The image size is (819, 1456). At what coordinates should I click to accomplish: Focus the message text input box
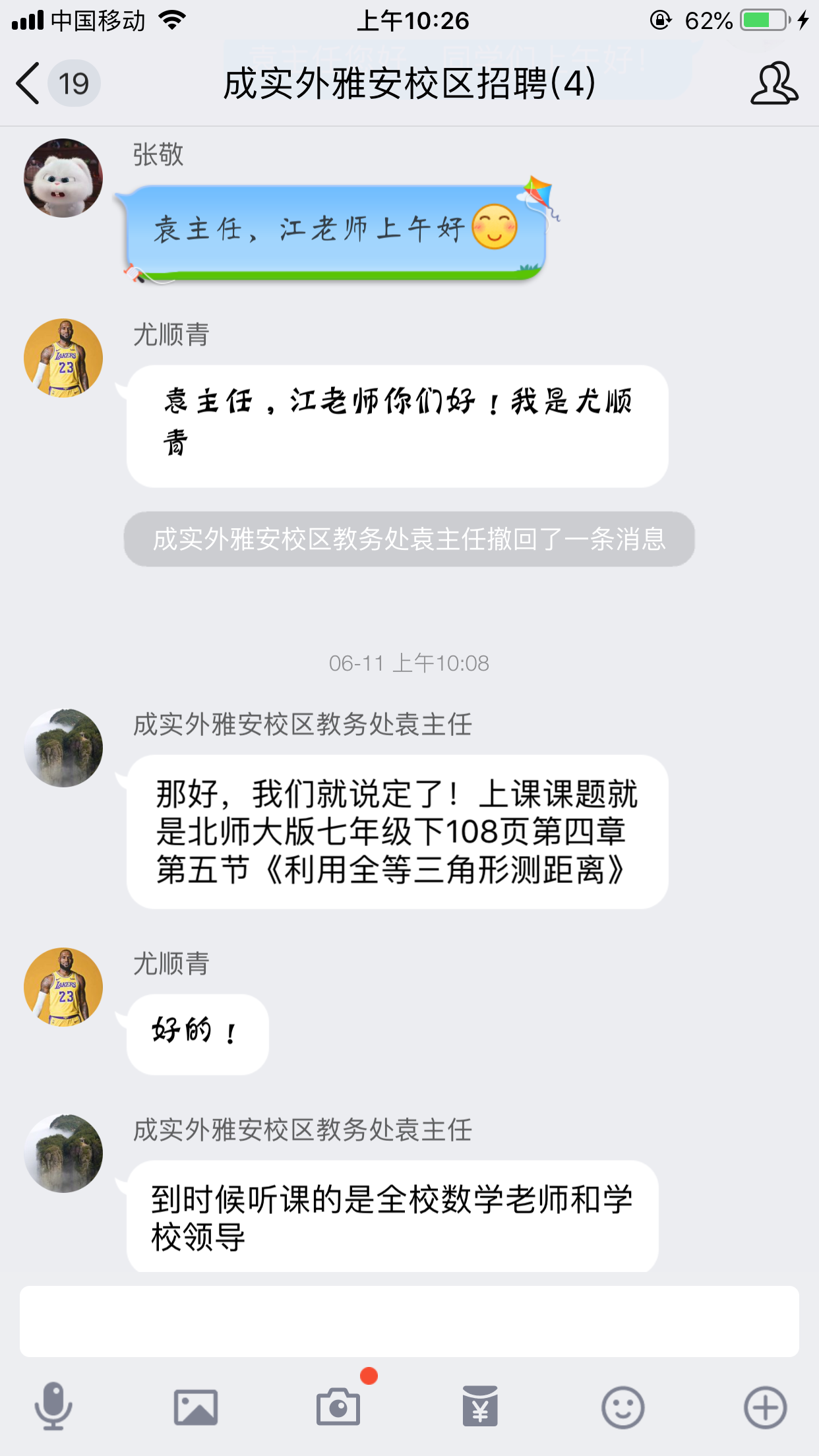(x=409, y=1321)
